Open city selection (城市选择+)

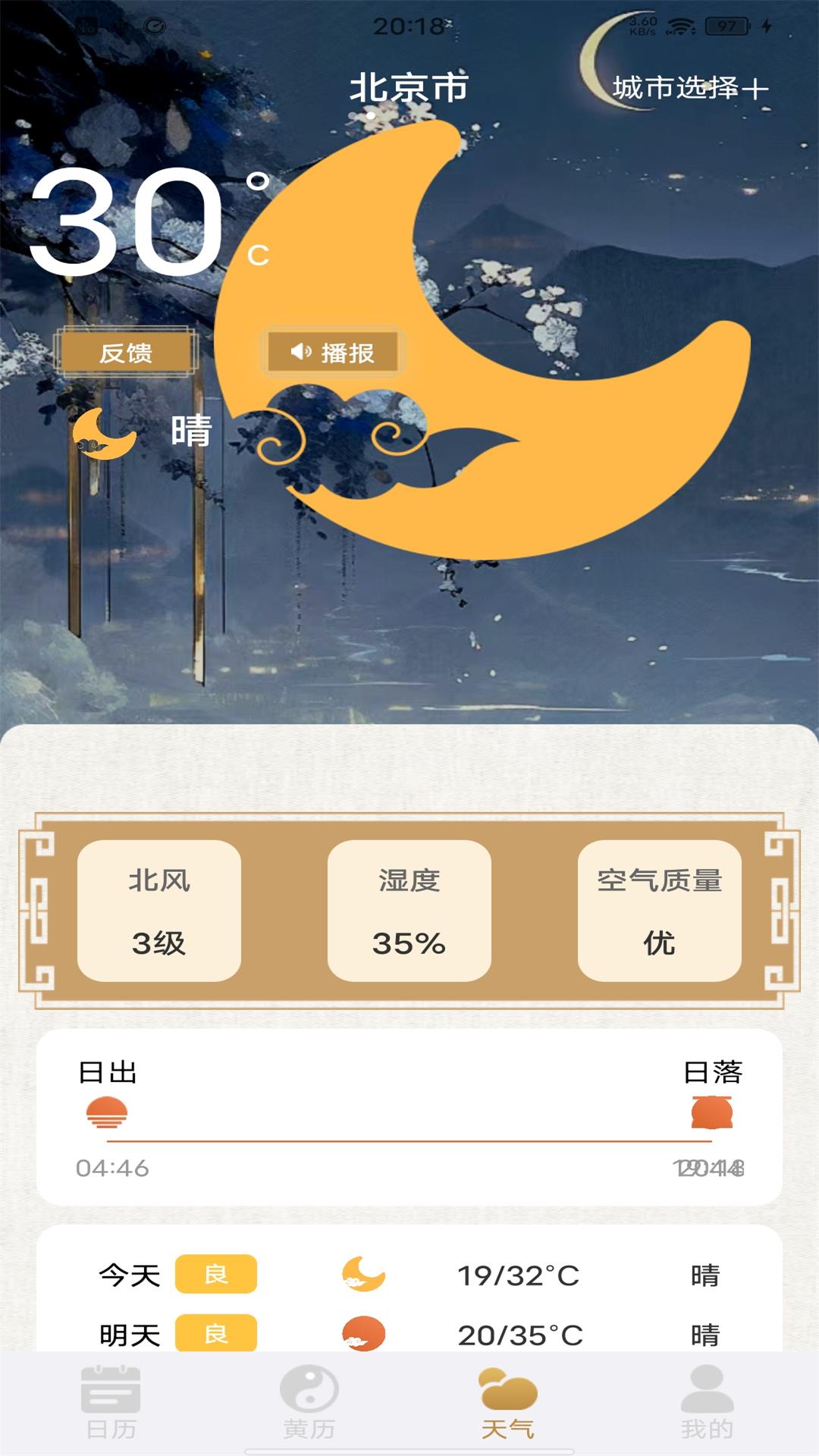690,88
